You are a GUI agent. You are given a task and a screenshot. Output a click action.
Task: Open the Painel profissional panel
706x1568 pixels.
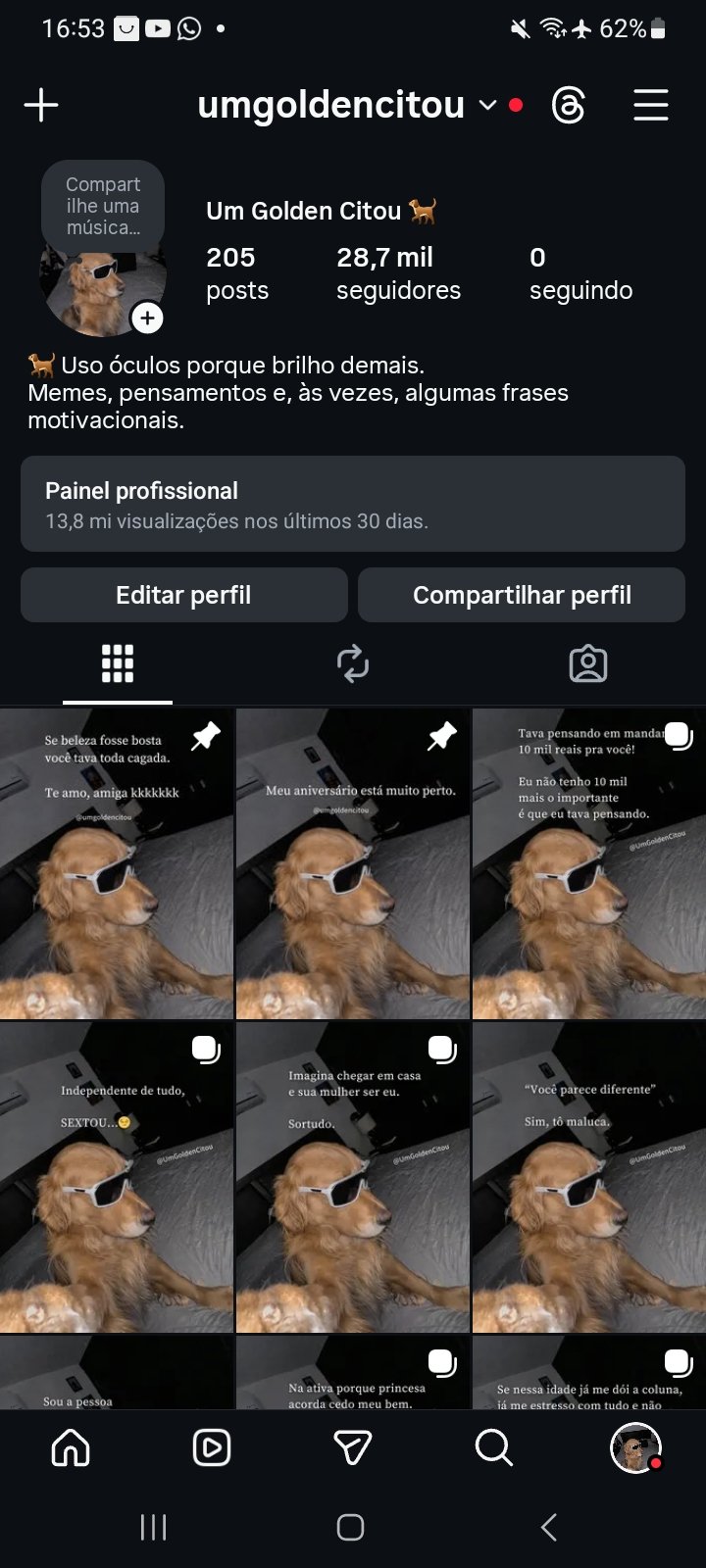(x=352, y=504)
